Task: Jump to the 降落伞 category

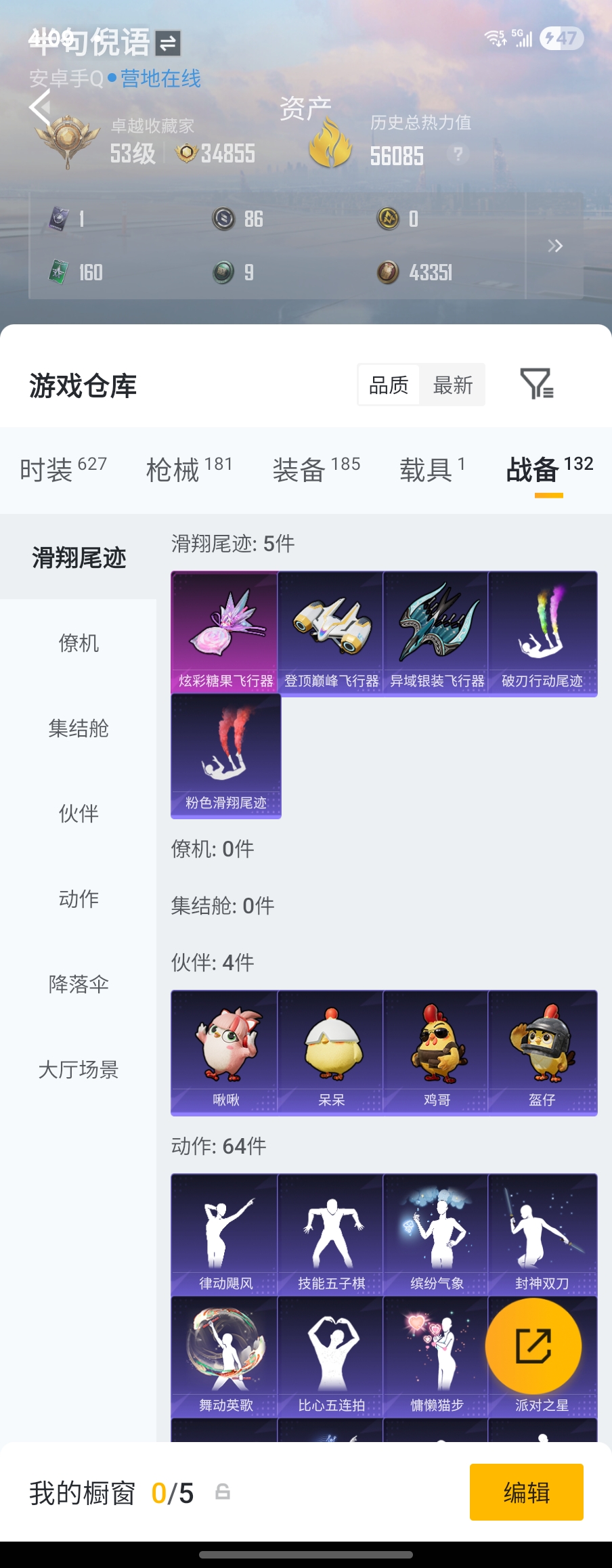Action: [79, 984]
